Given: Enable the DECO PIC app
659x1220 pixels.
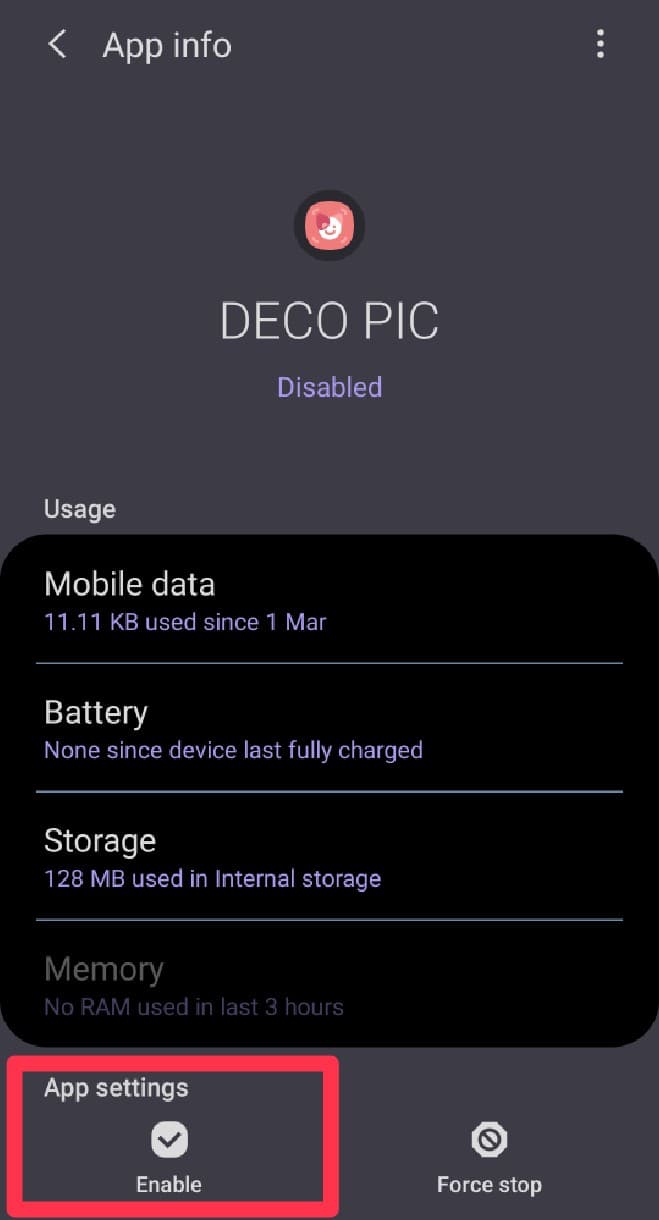Looking at the screenshot, I should pos(169,1155).
